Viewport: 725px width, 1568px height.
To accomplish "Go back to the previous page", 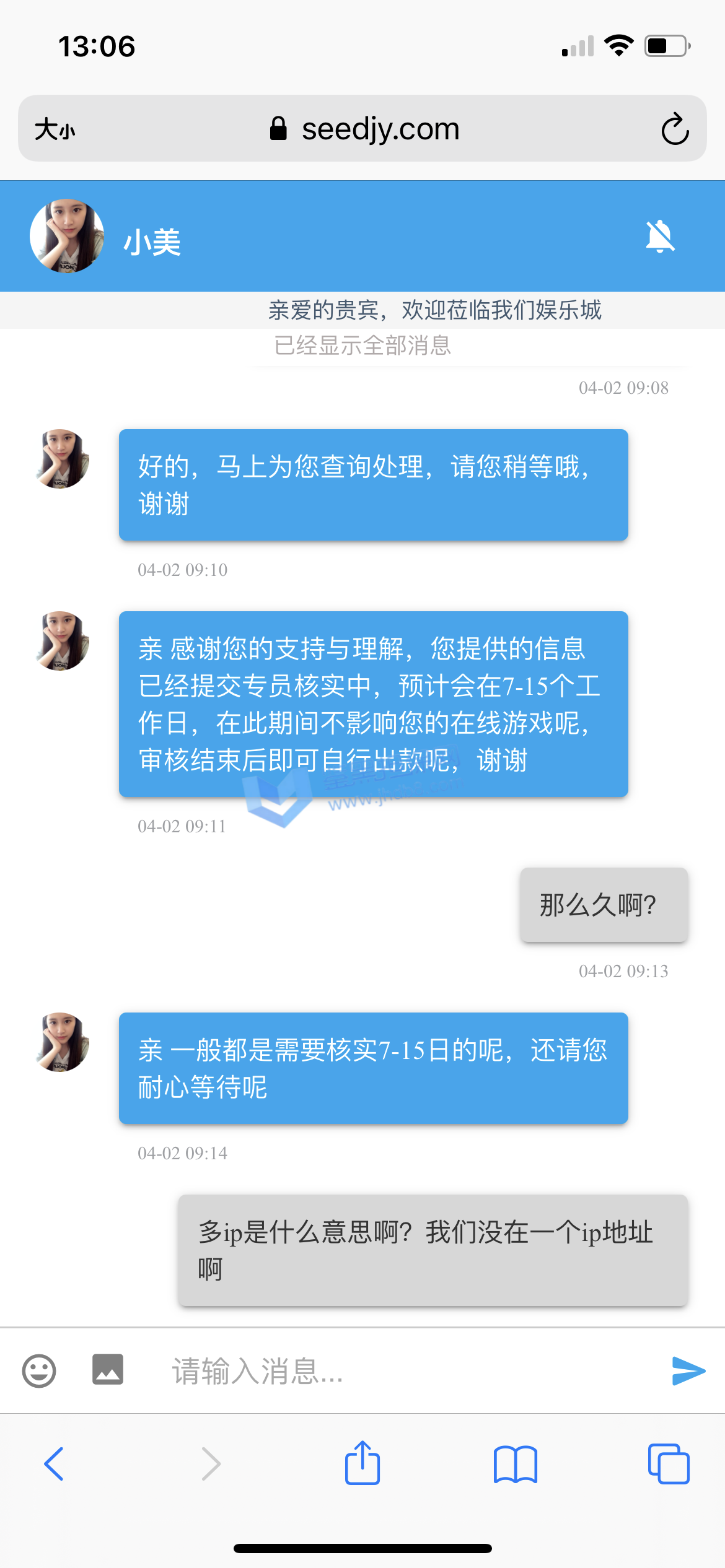I will coord(54,1464).
